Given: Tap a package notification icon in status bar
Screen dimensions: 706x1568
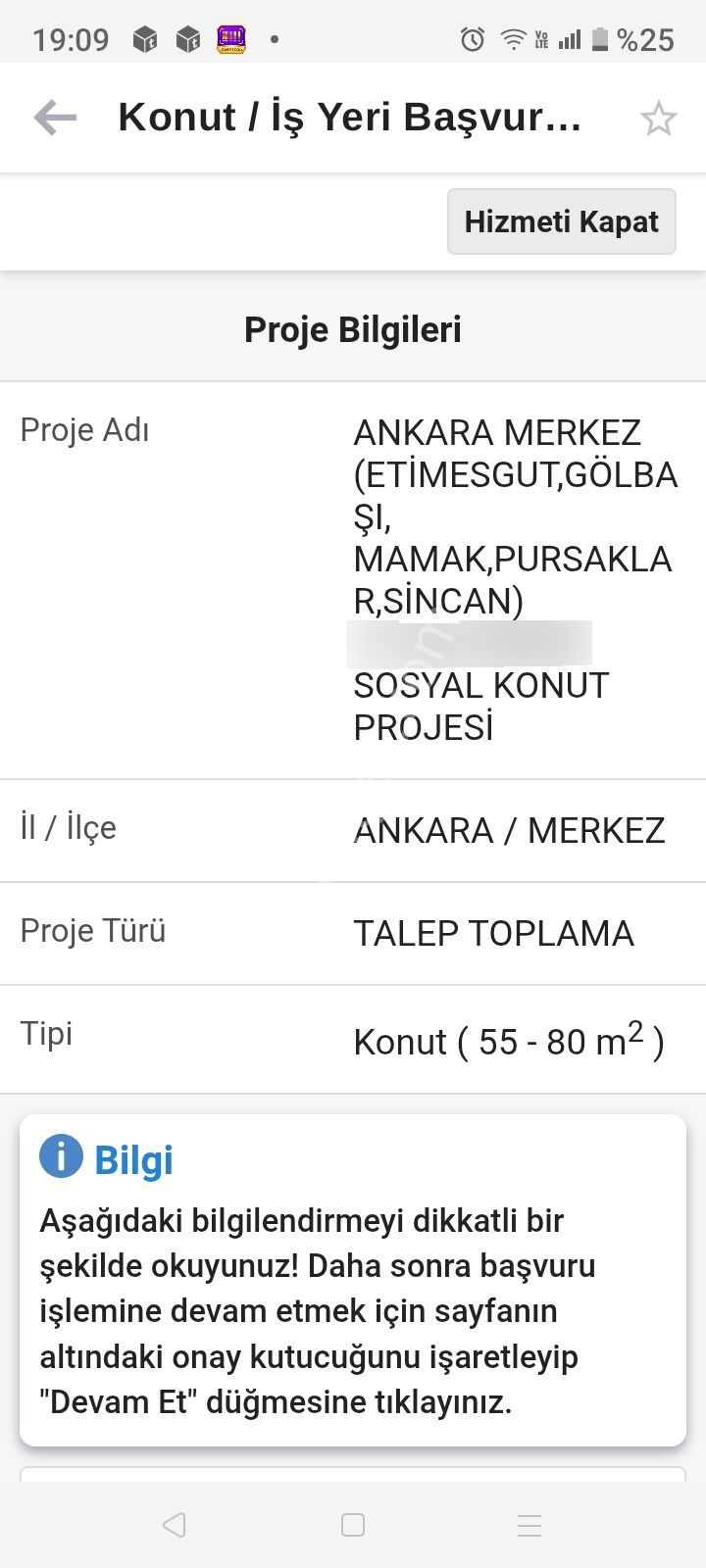Looking at the screenshot, I should (x=145, y=37).
